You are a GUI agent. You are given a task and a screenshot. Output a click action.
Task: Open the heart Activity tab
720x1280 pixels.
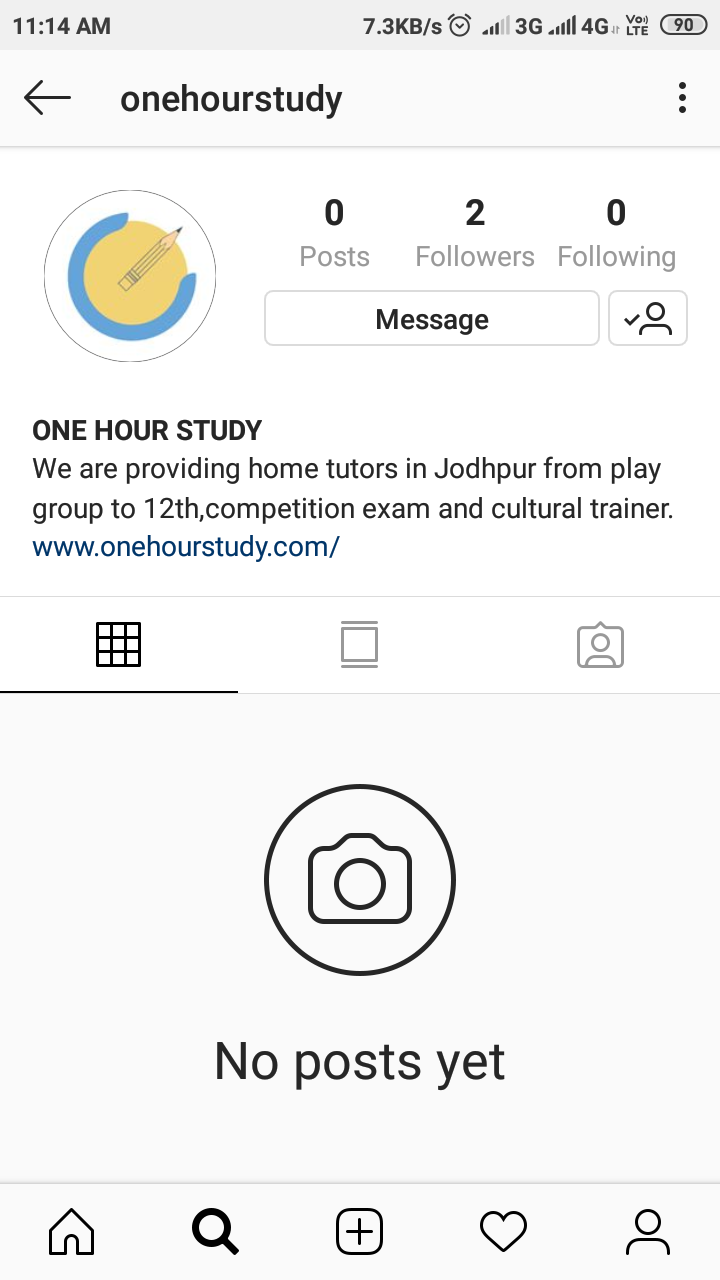click(503, 1232)
